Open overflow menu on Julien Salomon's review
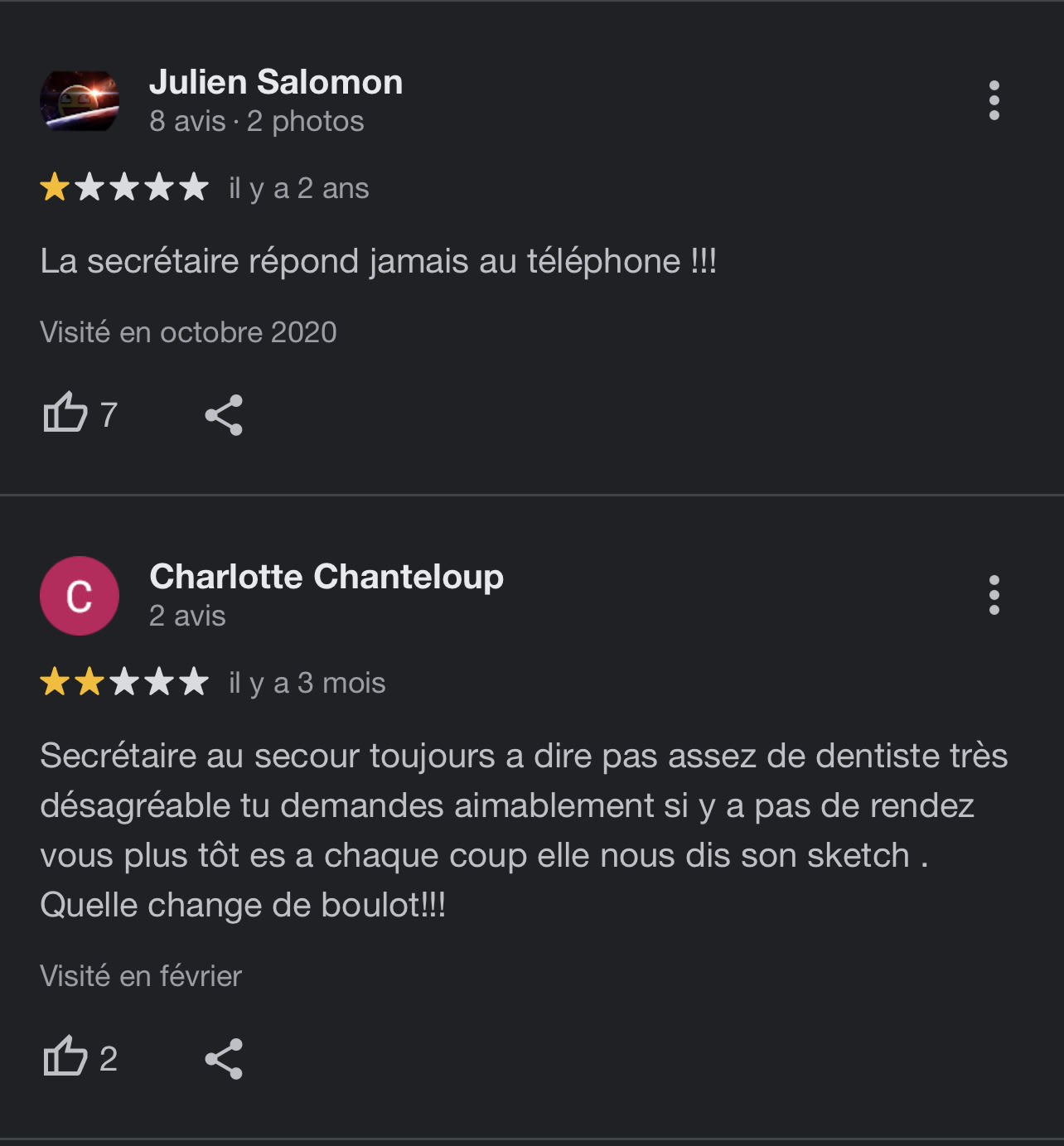Image resolution: width=1064 pixels, height=1146 pixels. point(994,100)
